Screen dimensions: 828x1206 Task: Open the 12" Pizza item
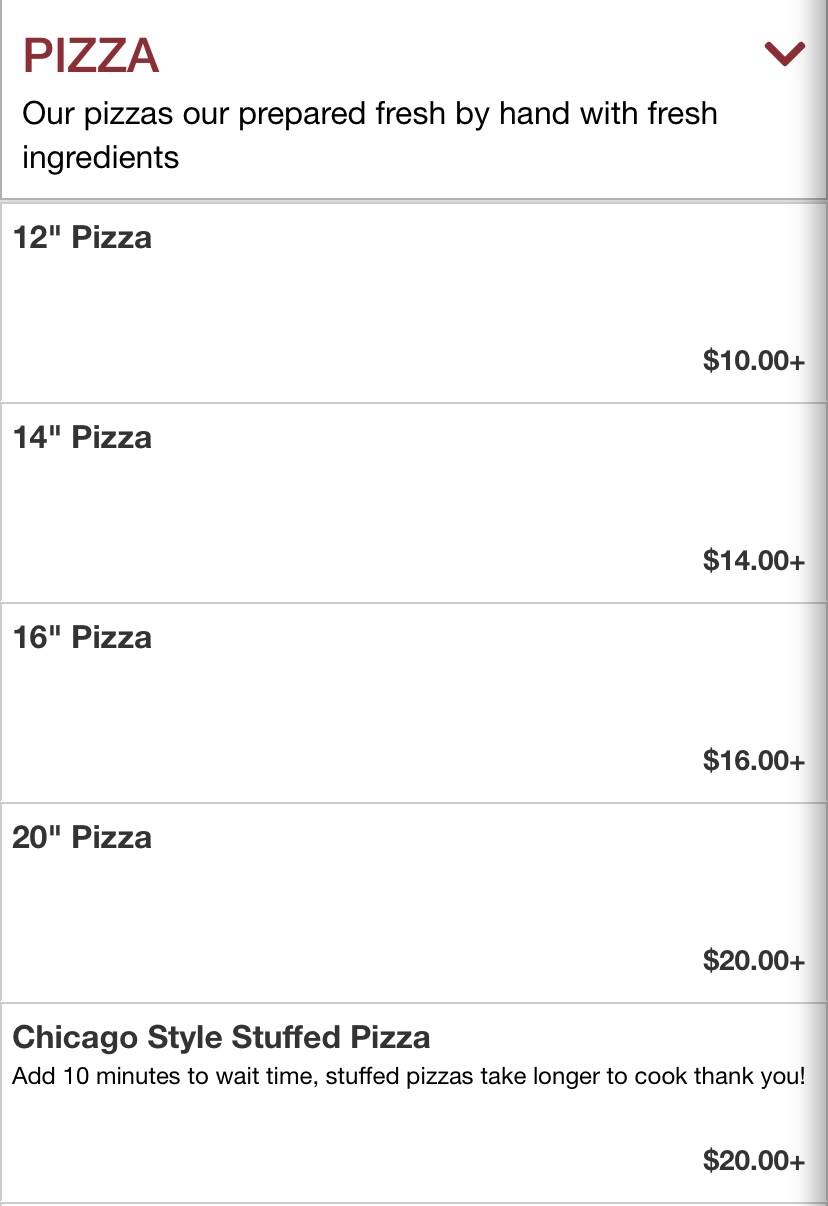pyautogui.click(x=83, y=238)
